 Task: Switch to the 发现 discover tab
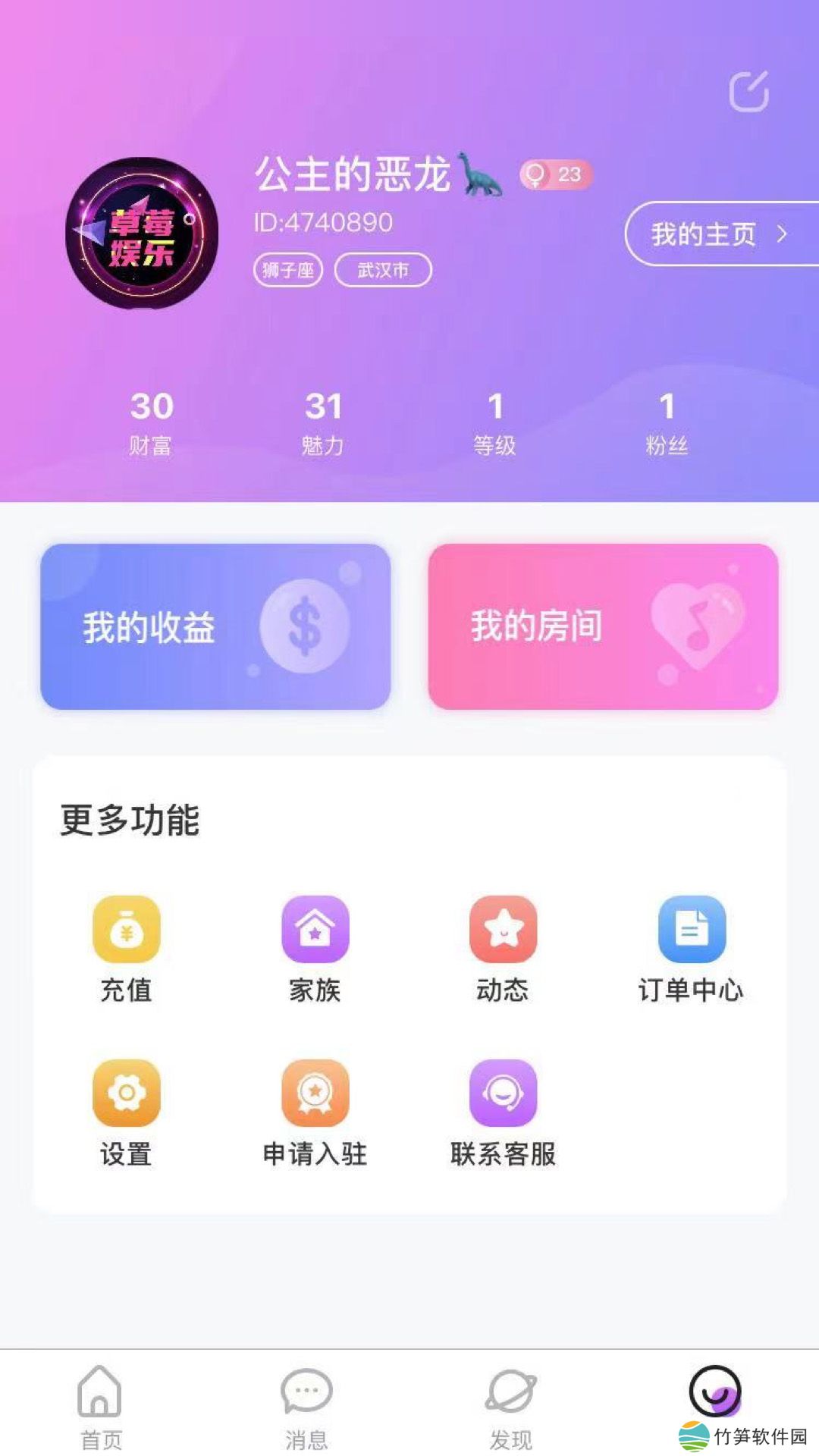tap(510, 1405)
